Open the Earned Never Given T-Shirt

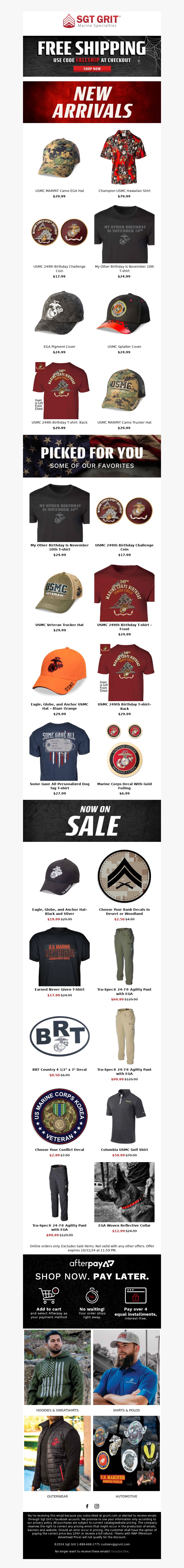pyautogui.click(x=59, y=956)
